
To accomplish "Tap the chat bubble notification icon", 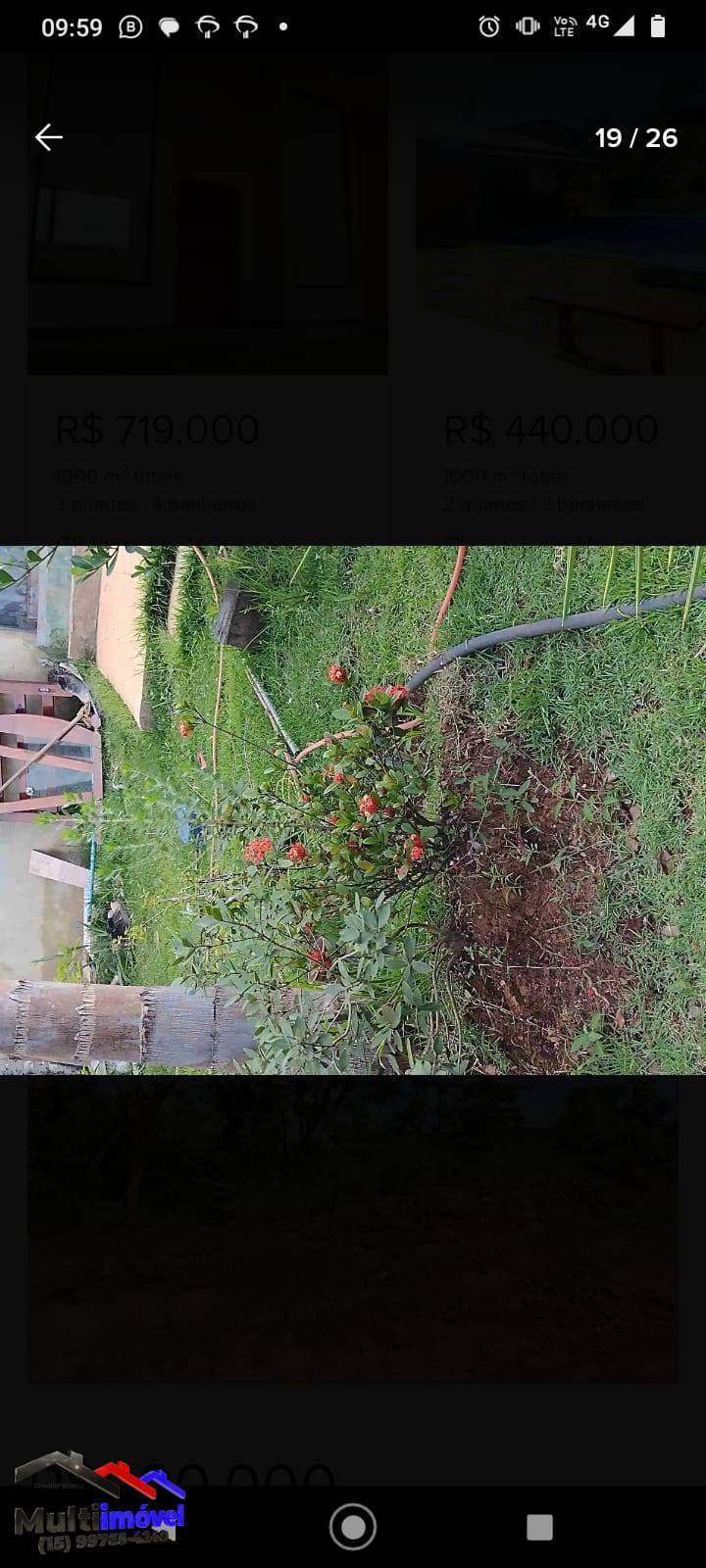I will click(x=168, y=26).
